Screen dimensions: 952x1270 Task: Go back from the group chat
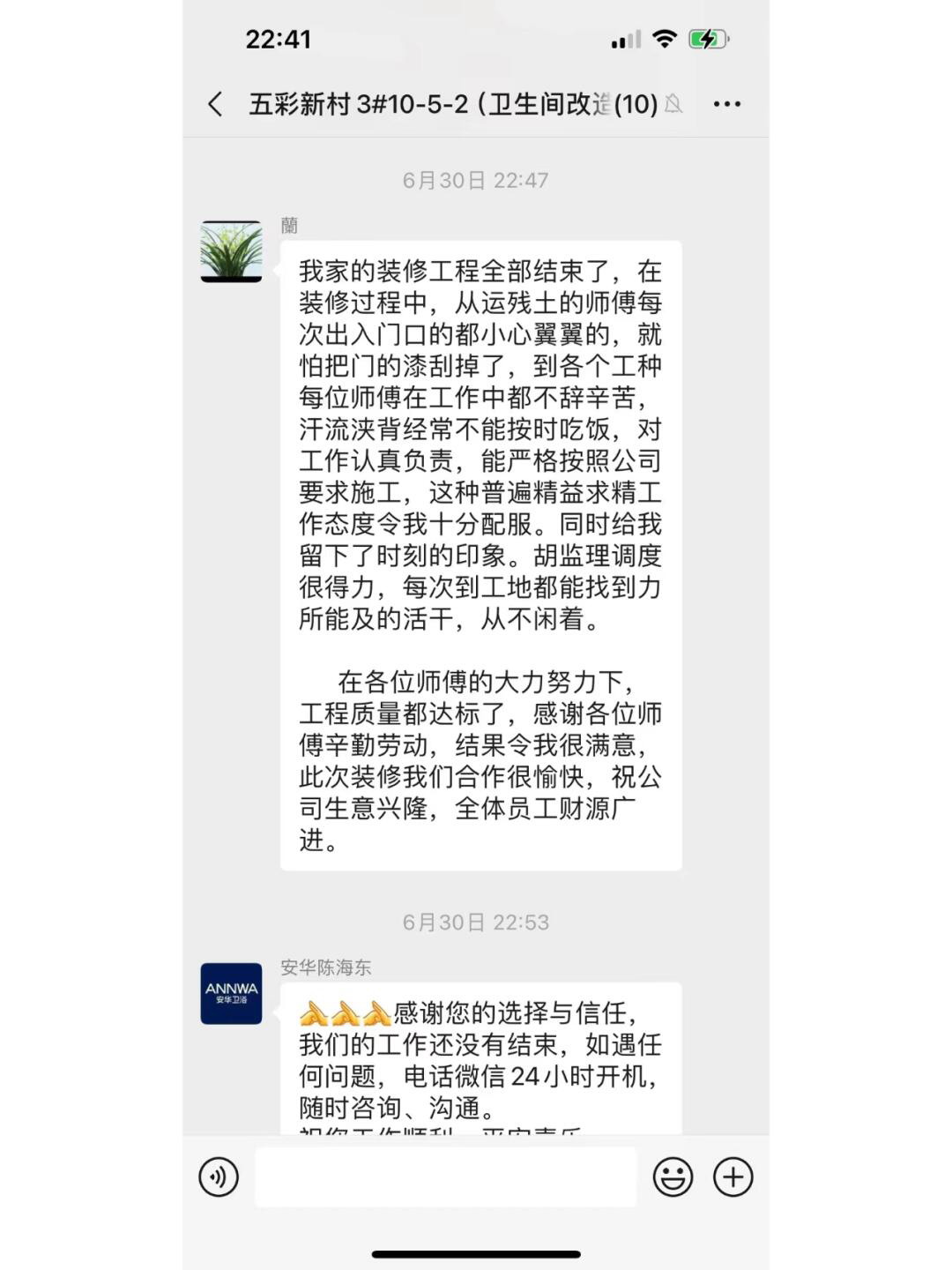[x=215, y=104]
